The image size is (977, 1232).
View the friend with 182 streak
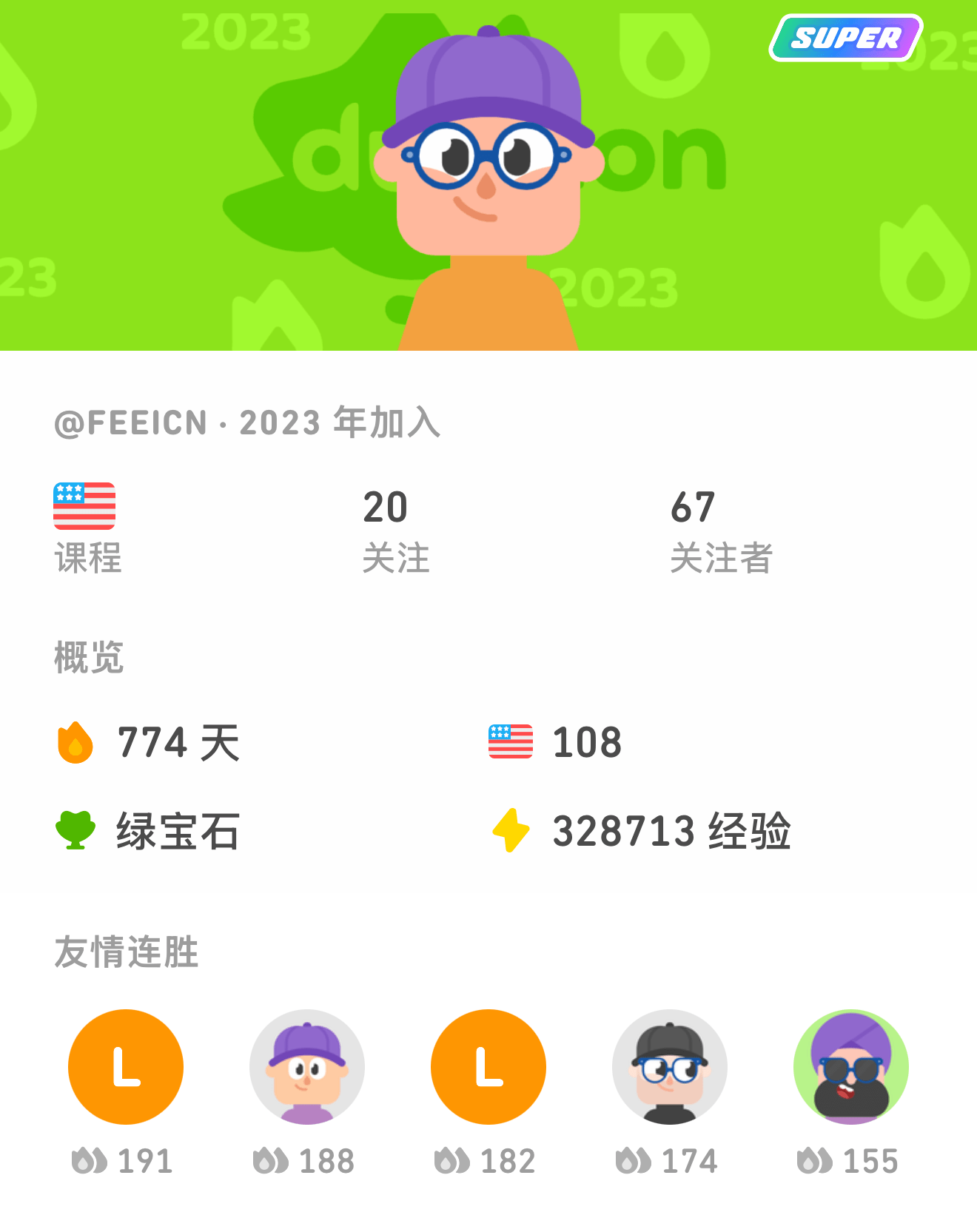tap(488, 1066)
